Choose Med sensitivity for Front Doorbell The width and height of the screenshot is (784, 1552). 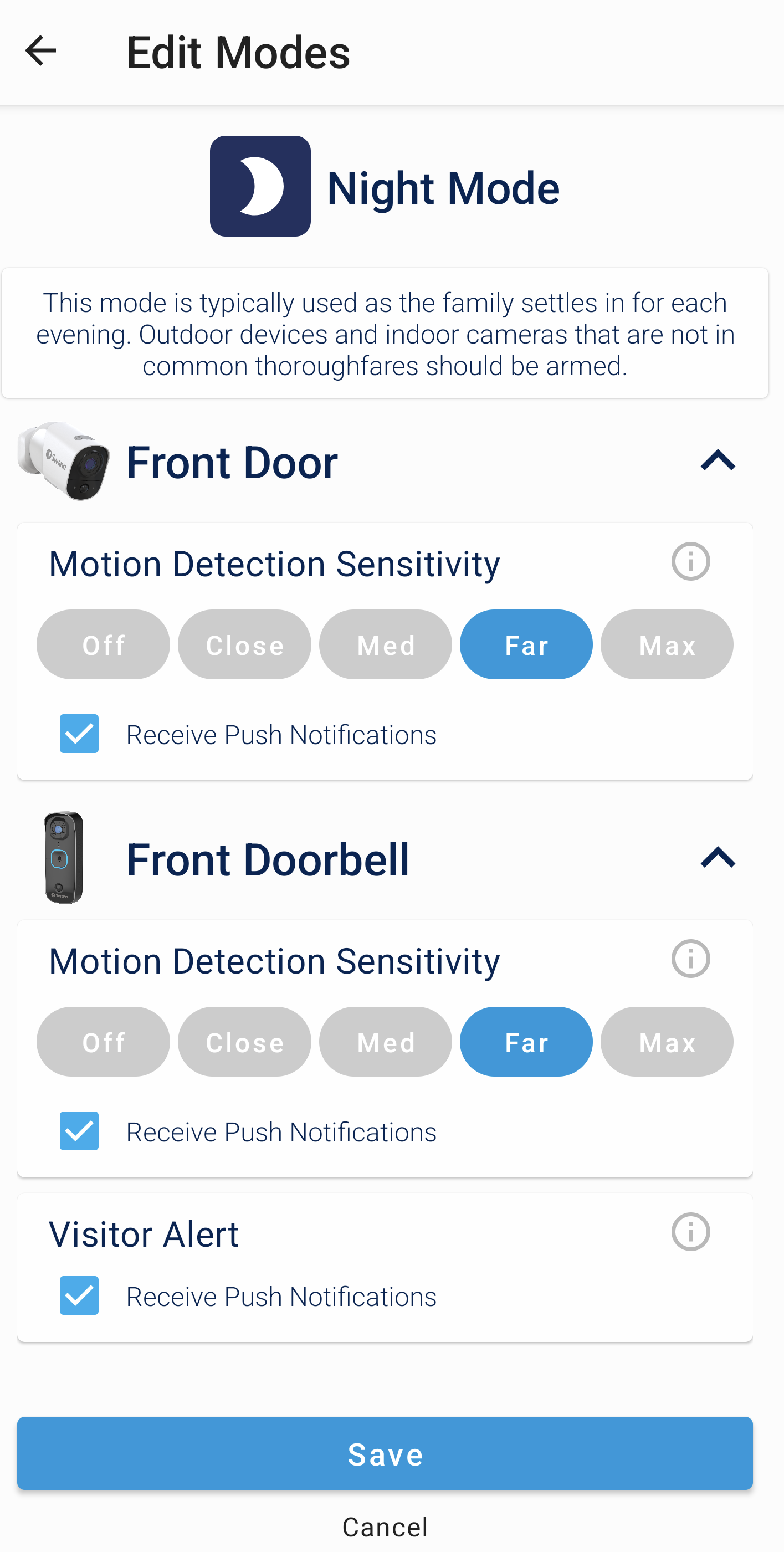point(386,1042)
